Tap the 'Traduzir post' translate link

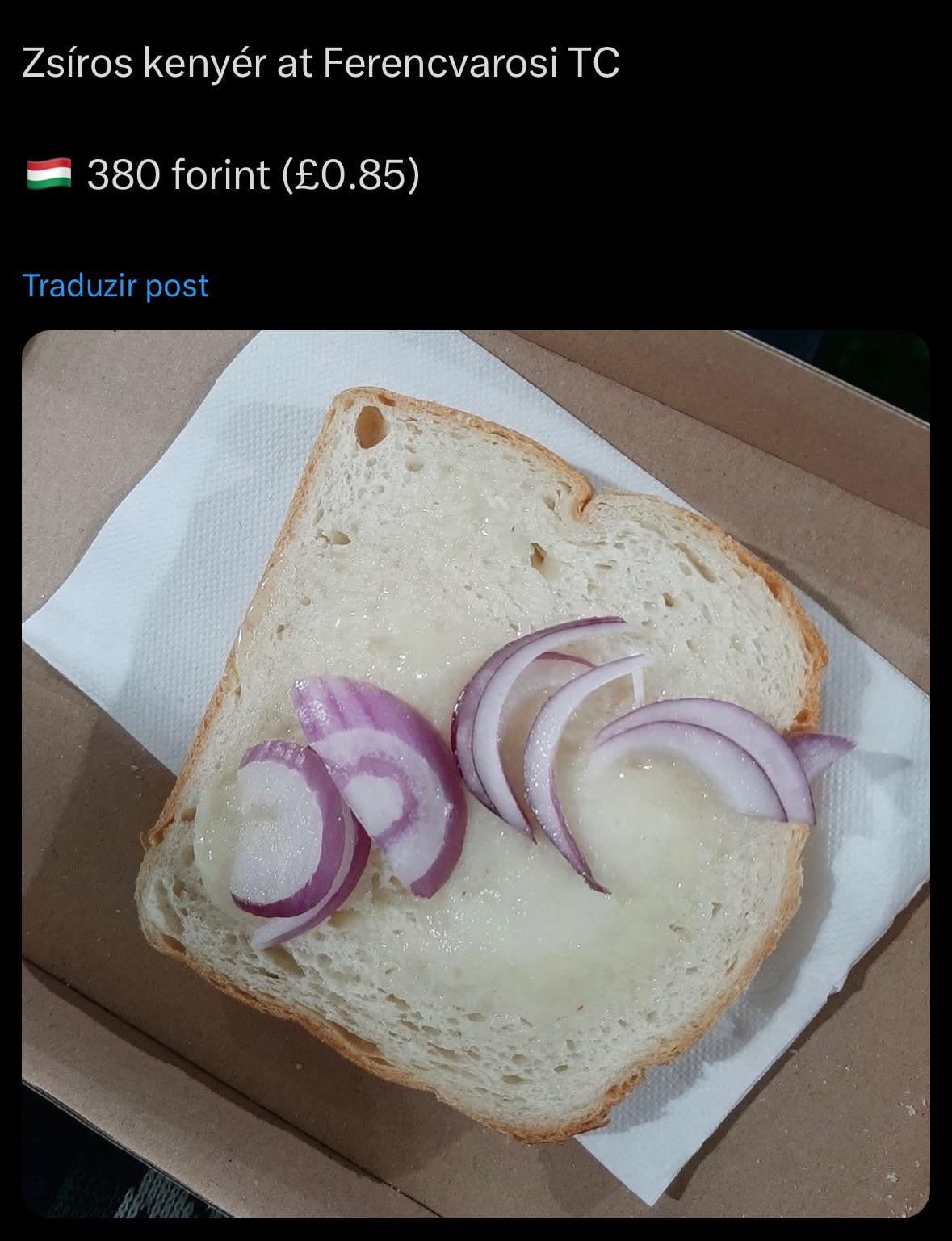tap(115, 286)
